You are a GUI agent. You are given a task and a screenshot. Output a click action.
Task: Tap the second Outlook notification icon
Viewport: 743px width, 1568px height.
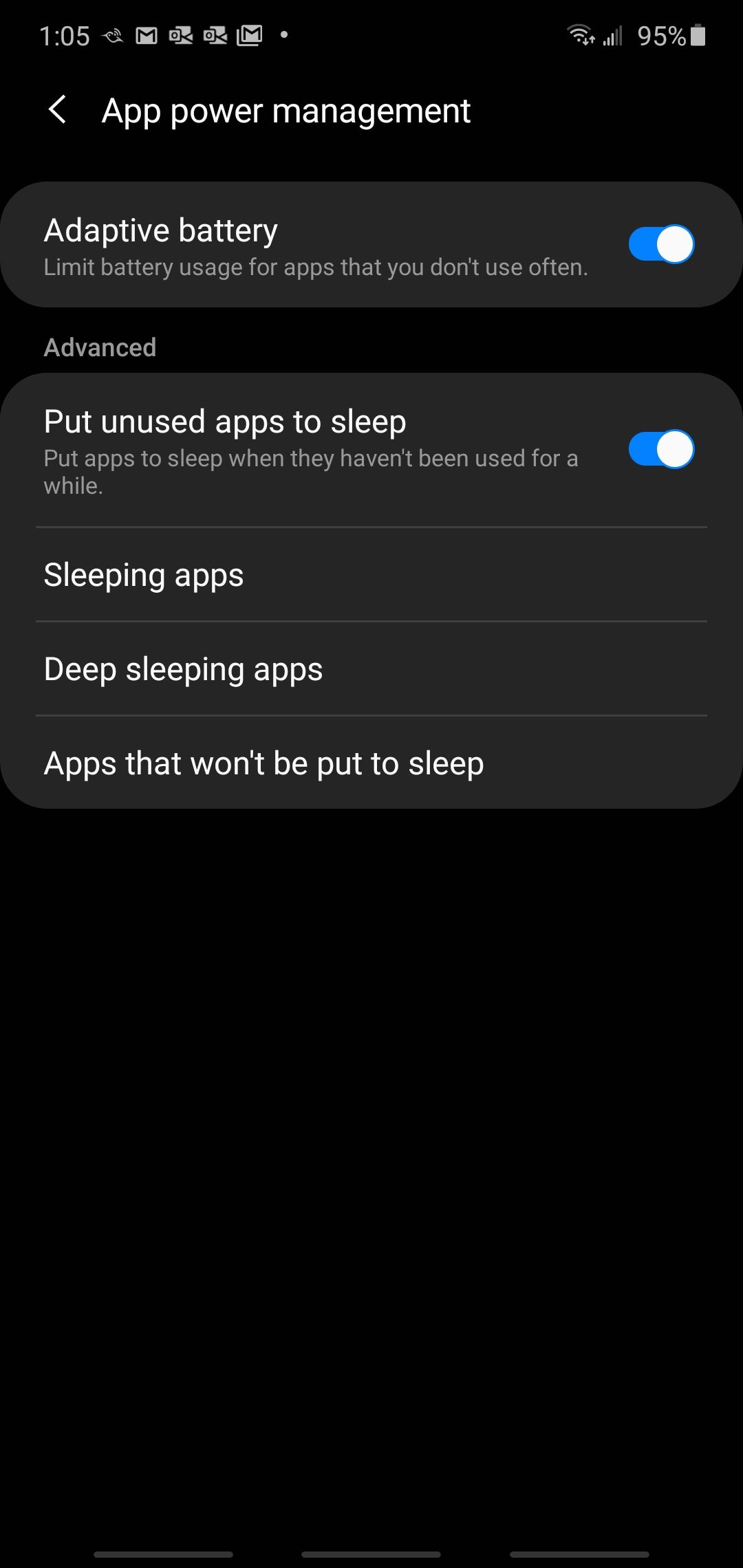pos(215,34)
